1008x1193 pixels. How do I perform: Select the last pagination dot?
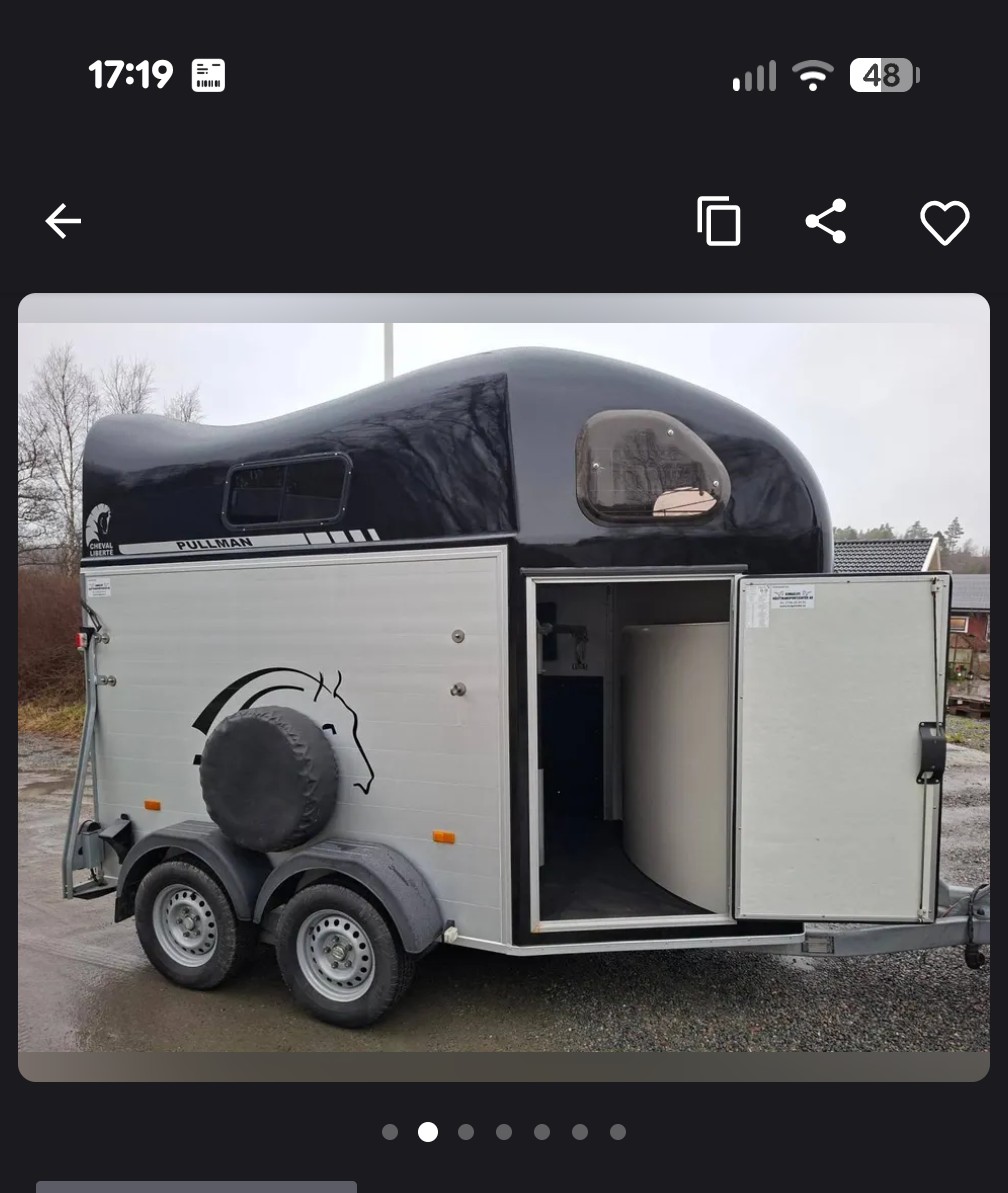(x=618, y=1132)
